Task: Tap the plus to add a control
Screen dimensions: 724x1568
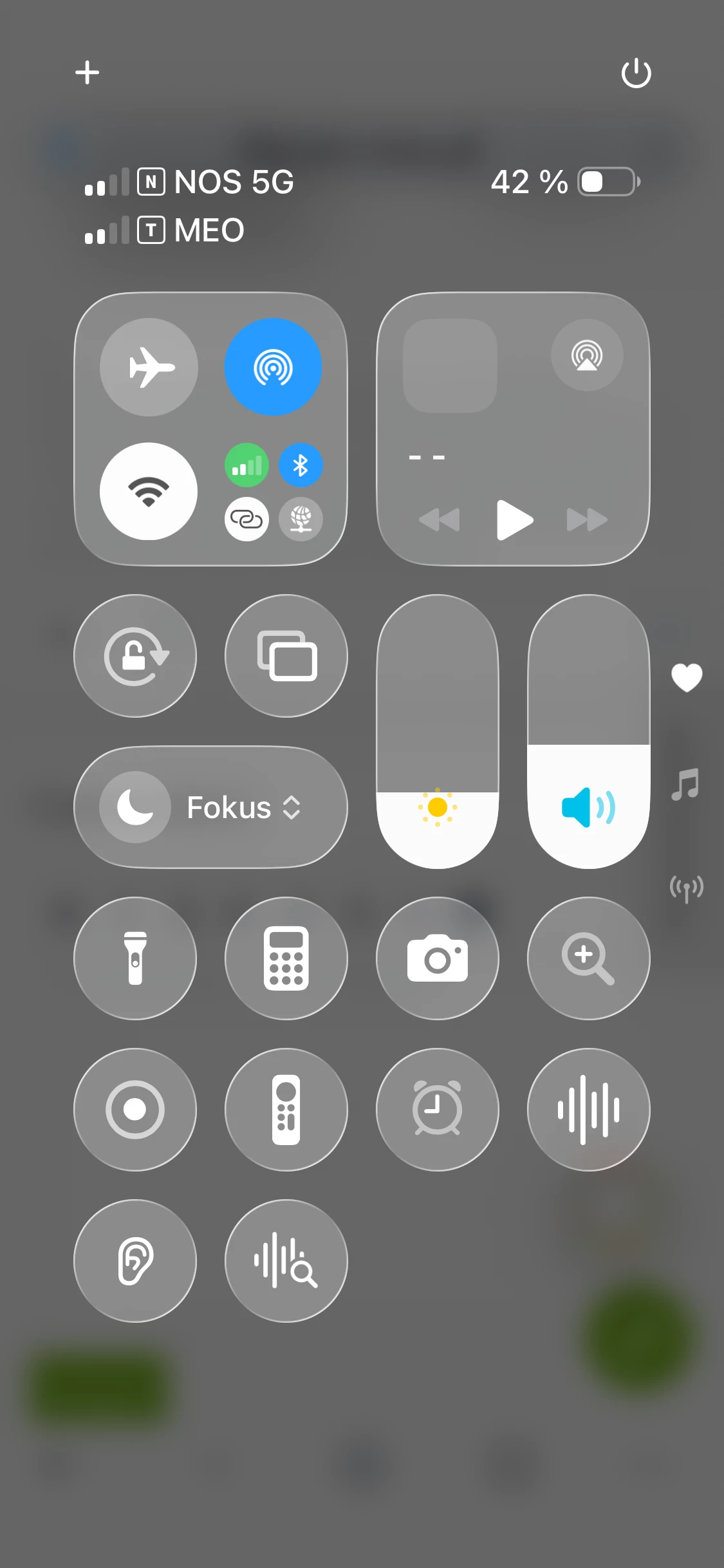Action: [87, 72]
